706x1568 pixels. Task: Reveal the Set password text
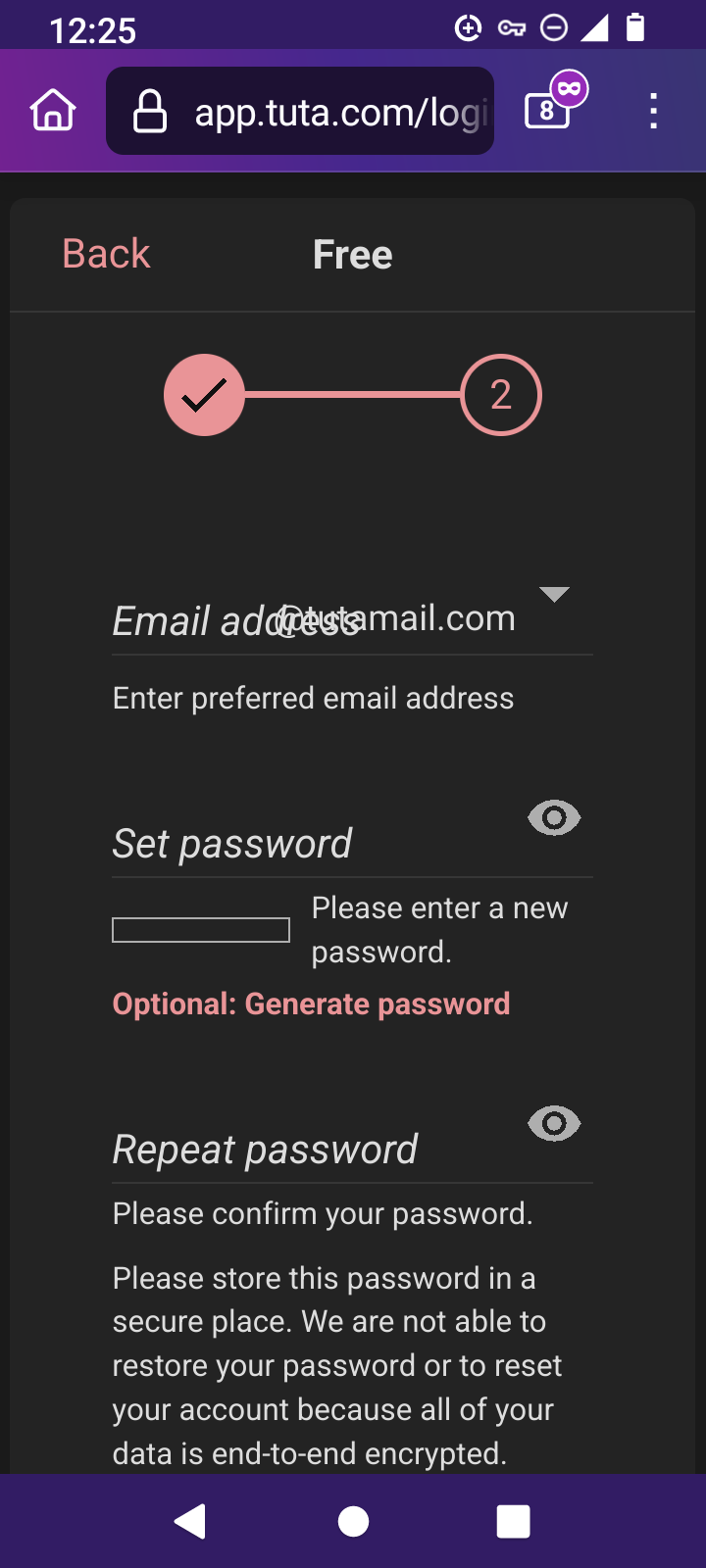click(x=554, y=817)
